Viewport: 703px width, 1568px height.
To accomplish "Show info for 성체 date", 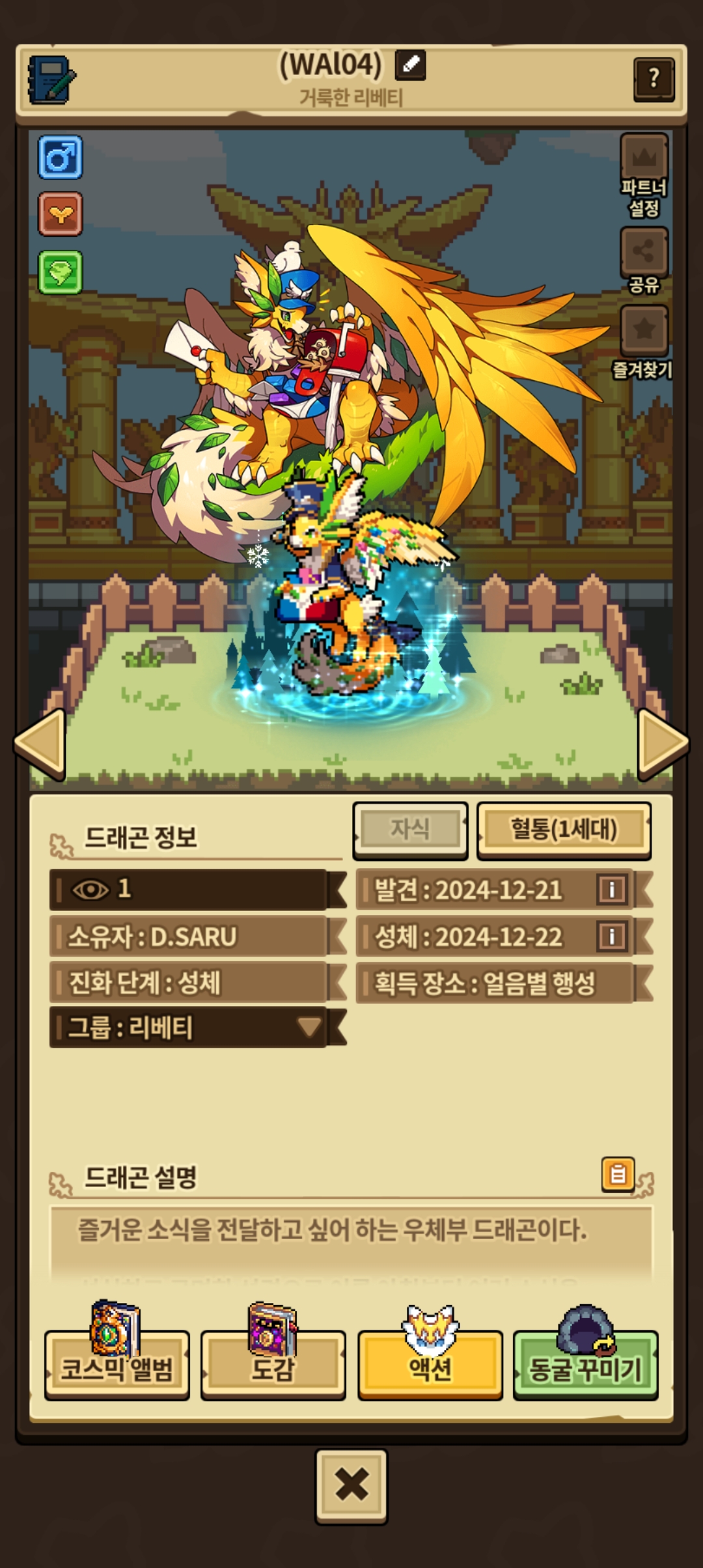I will (x=612, y=936).
